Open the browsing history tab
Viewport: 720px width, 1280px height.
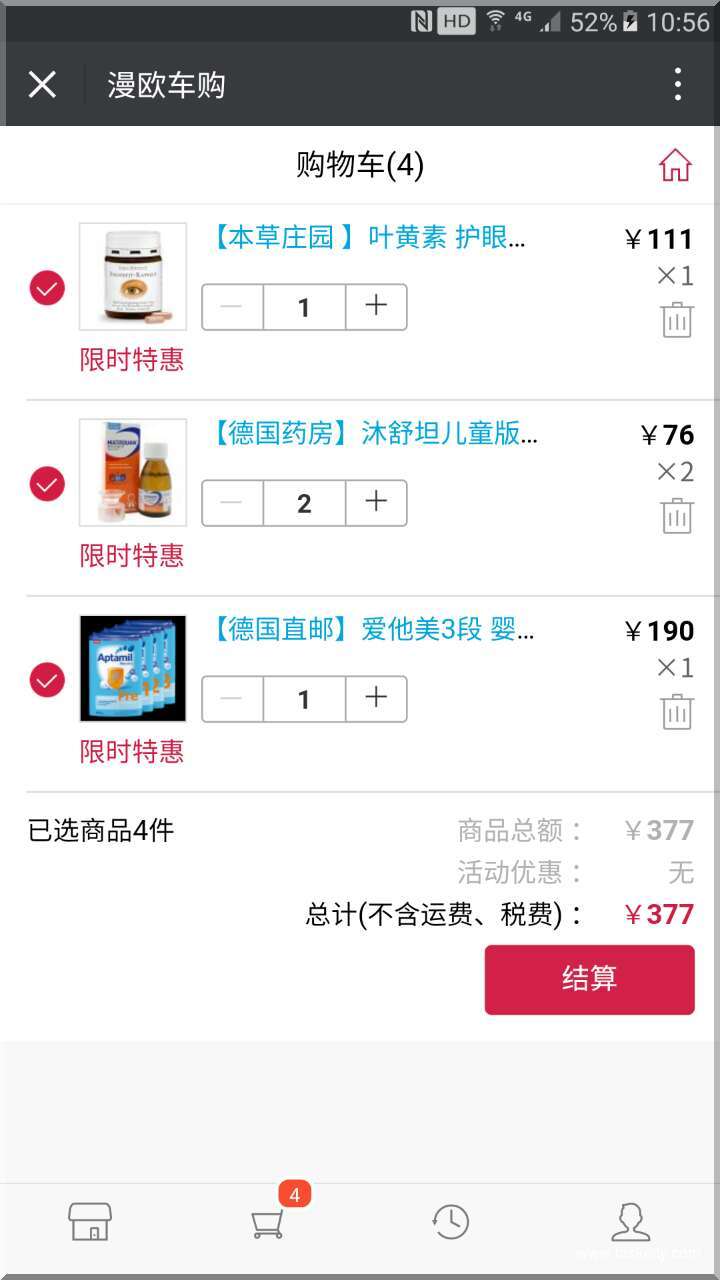(x=450, y=1221)
